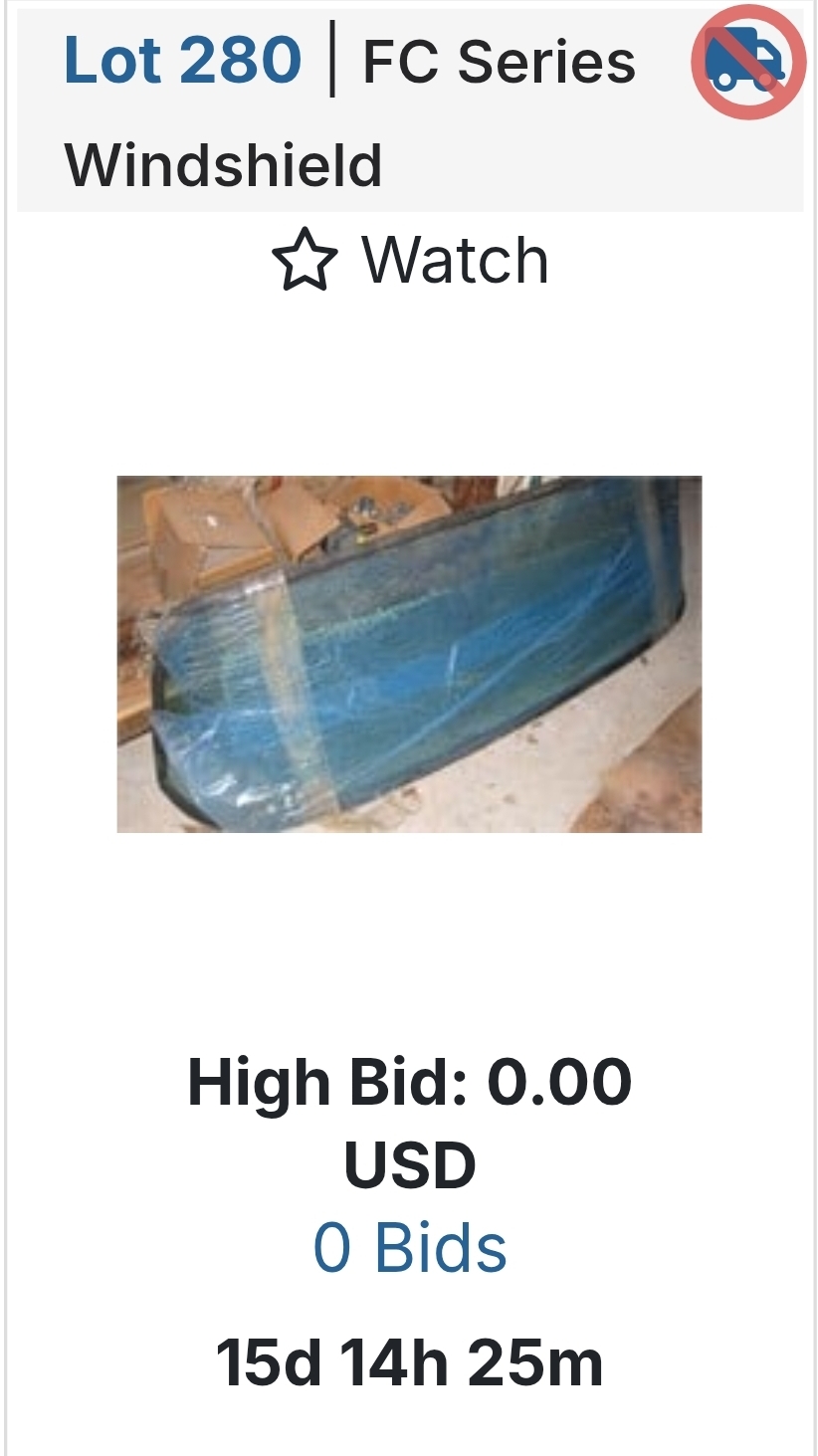Tap the no-shipping truck icon
Image resolution: width=818 pixels, height=1456 pixels.
[746, 62]
